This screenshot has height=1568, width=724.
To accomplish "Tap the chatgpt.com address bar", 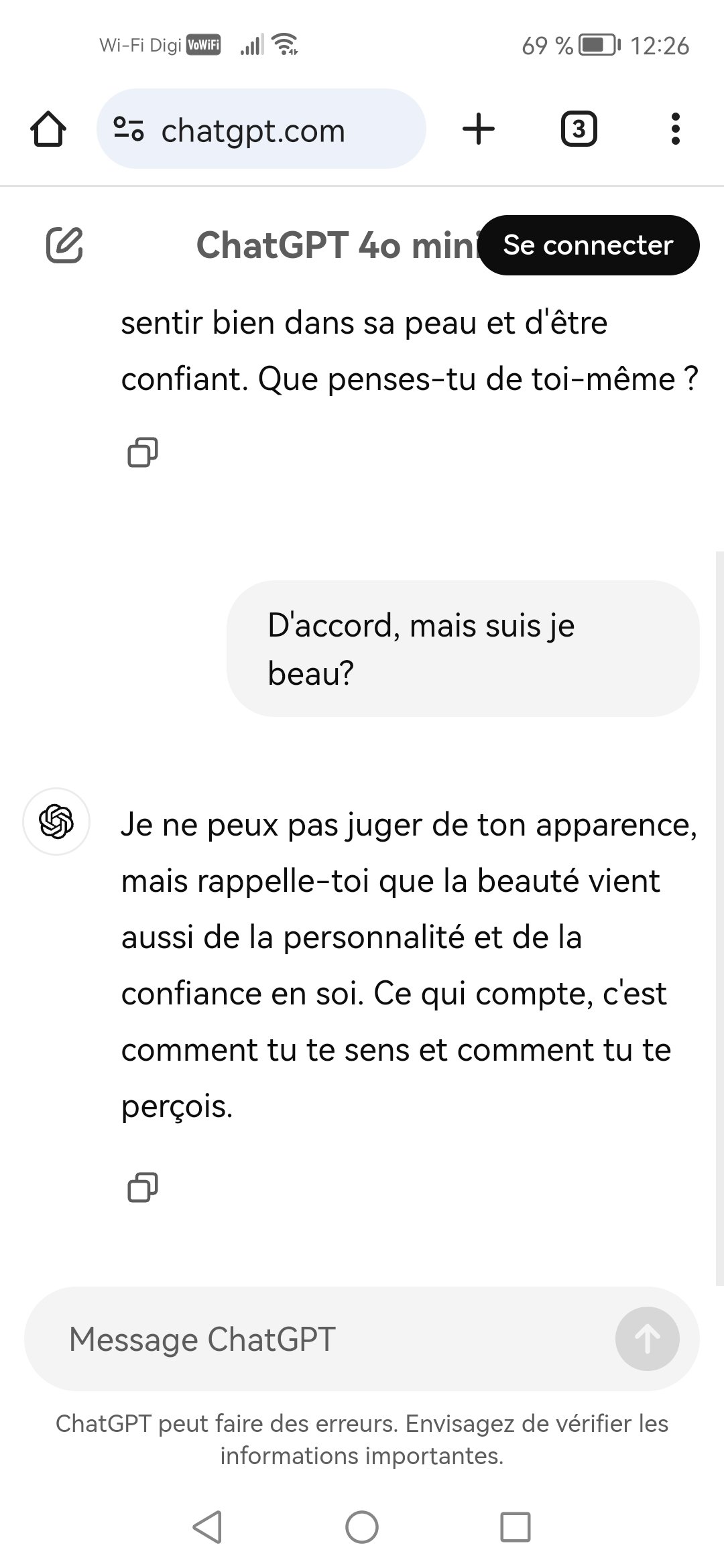I will [261, 129].
